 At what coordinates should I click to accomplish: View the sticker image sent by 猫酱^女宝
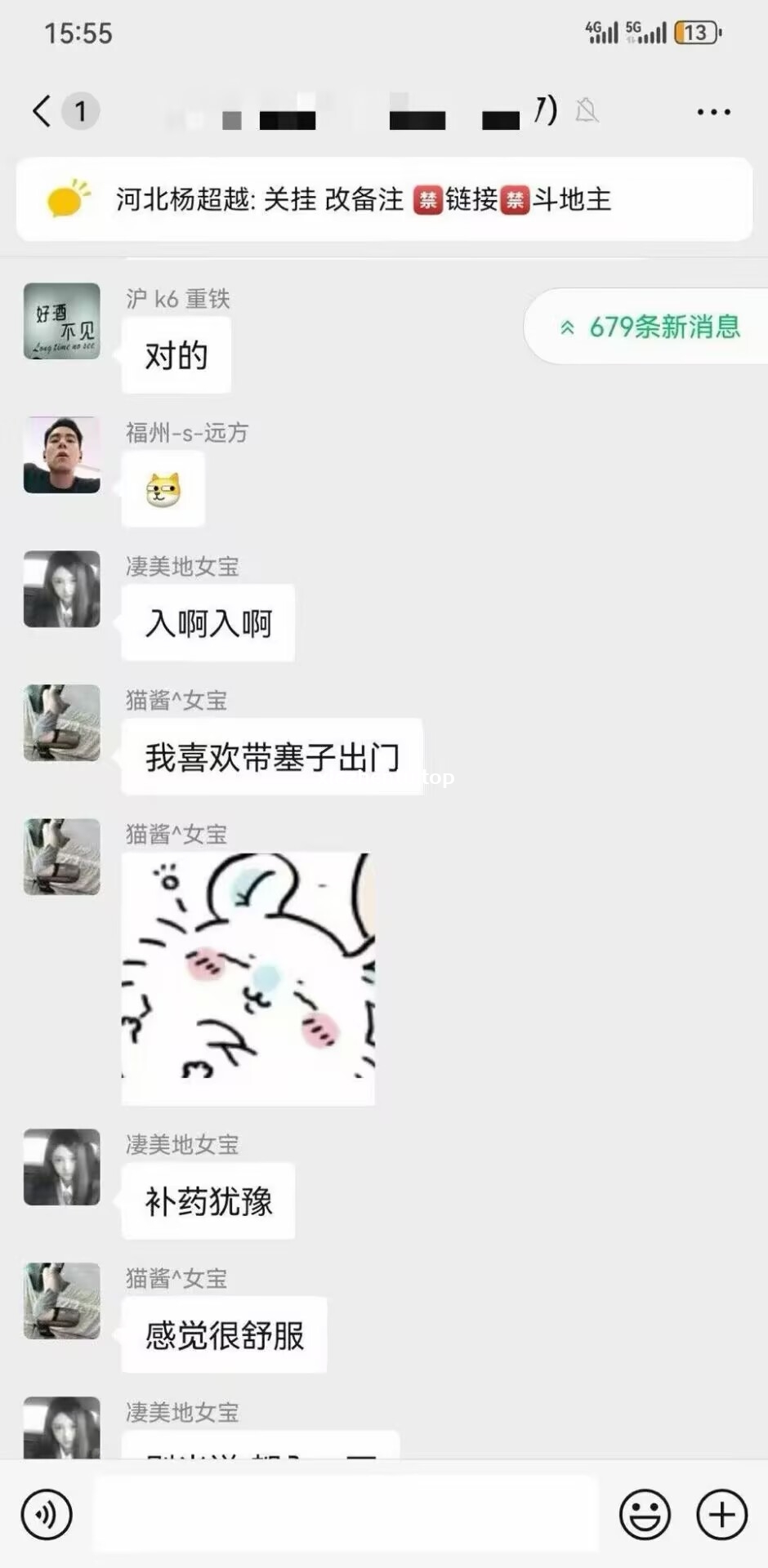click(248, 978)
